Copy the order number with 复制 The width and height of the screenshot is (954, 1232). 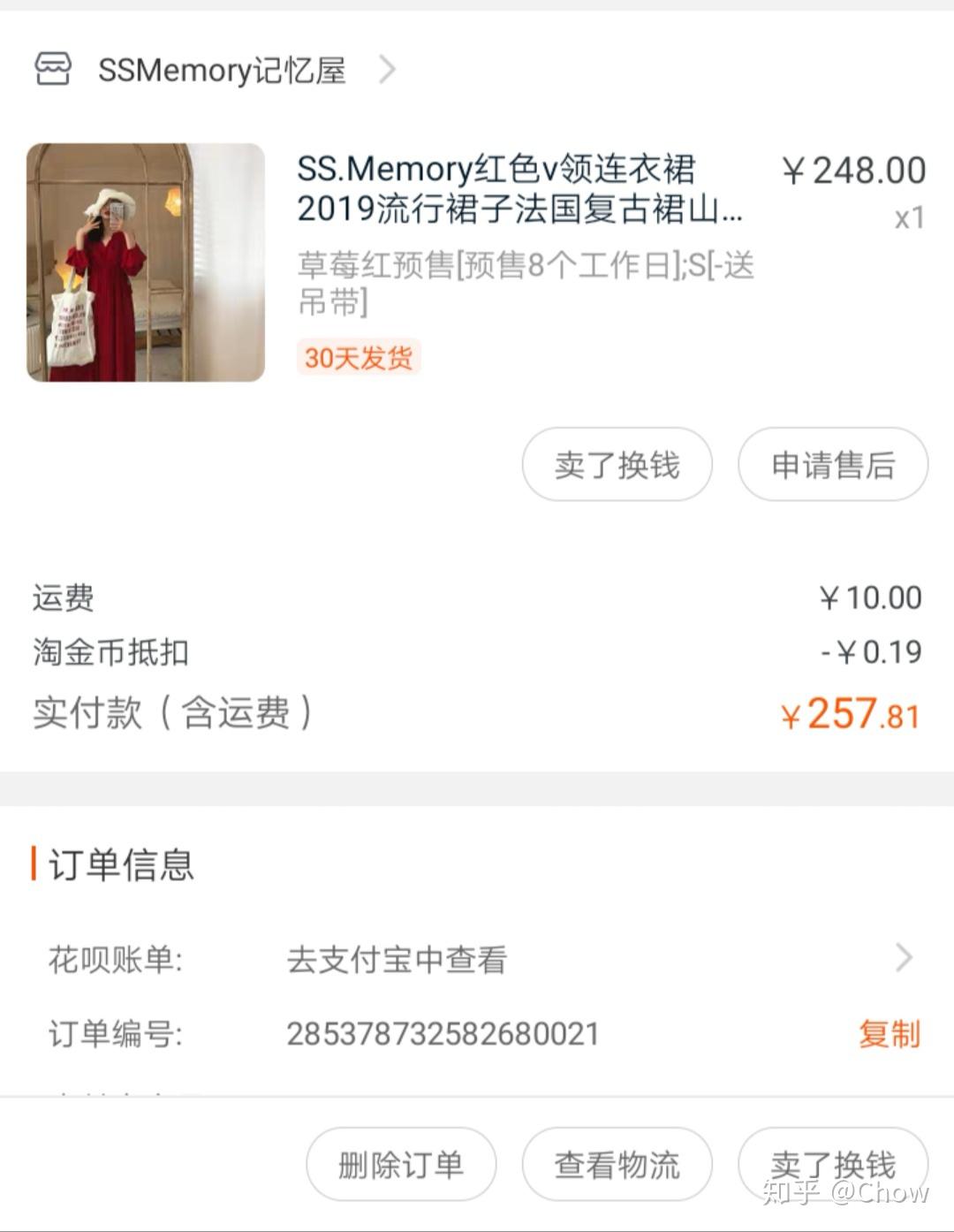click(x=889, y=1033)
